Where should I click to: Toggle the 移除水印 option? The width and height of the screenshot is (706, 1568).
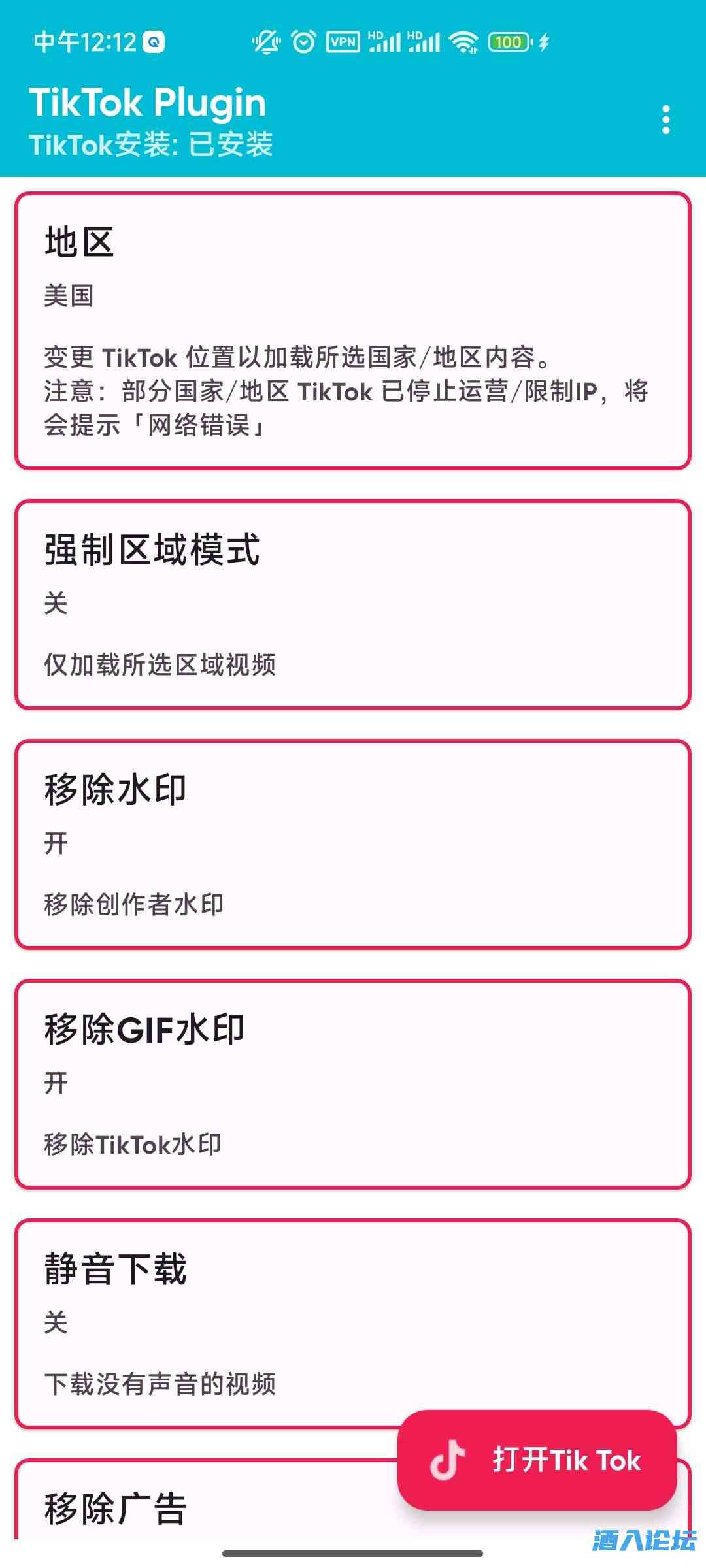pos(353,844)
